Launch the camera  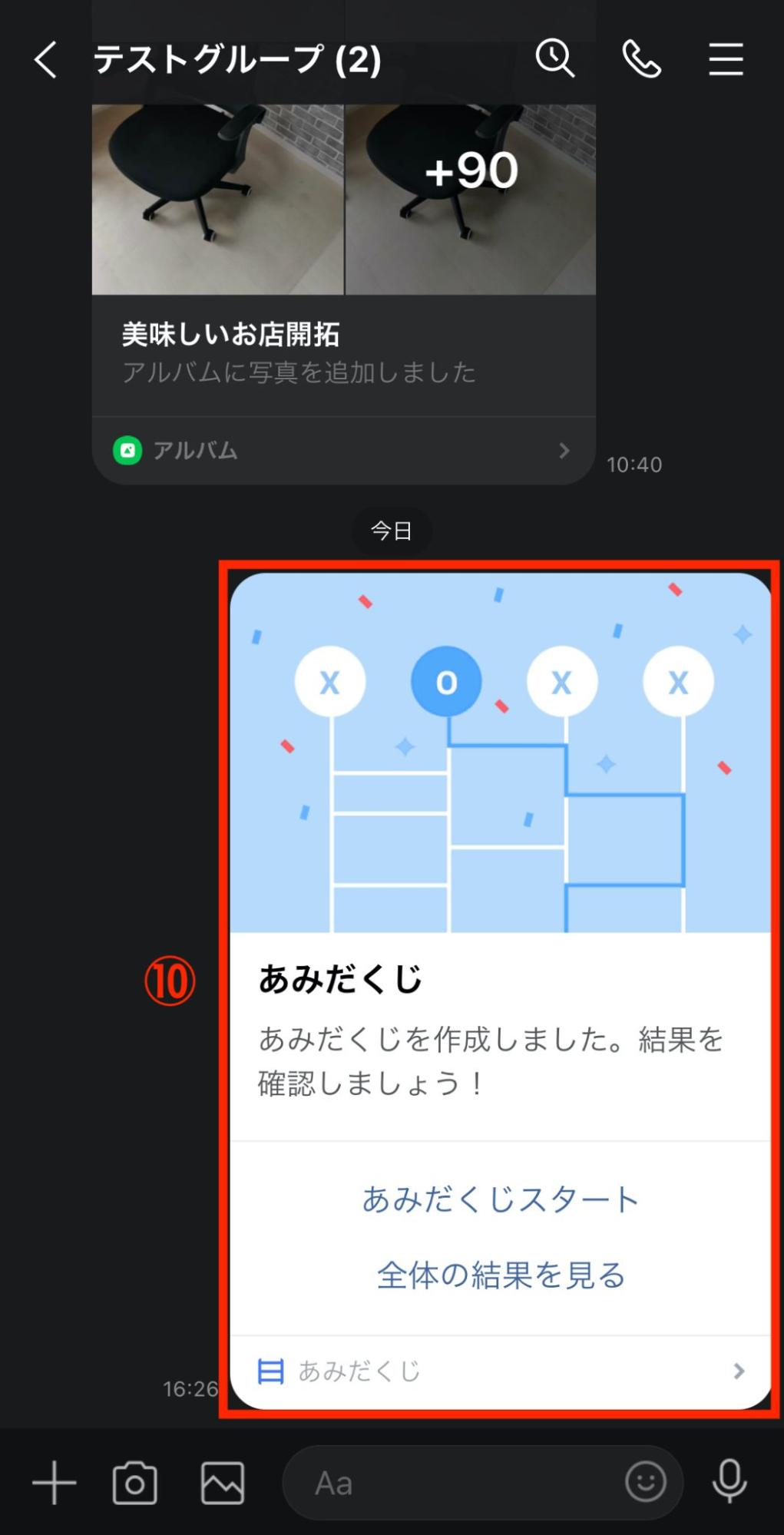[135, 1482]
